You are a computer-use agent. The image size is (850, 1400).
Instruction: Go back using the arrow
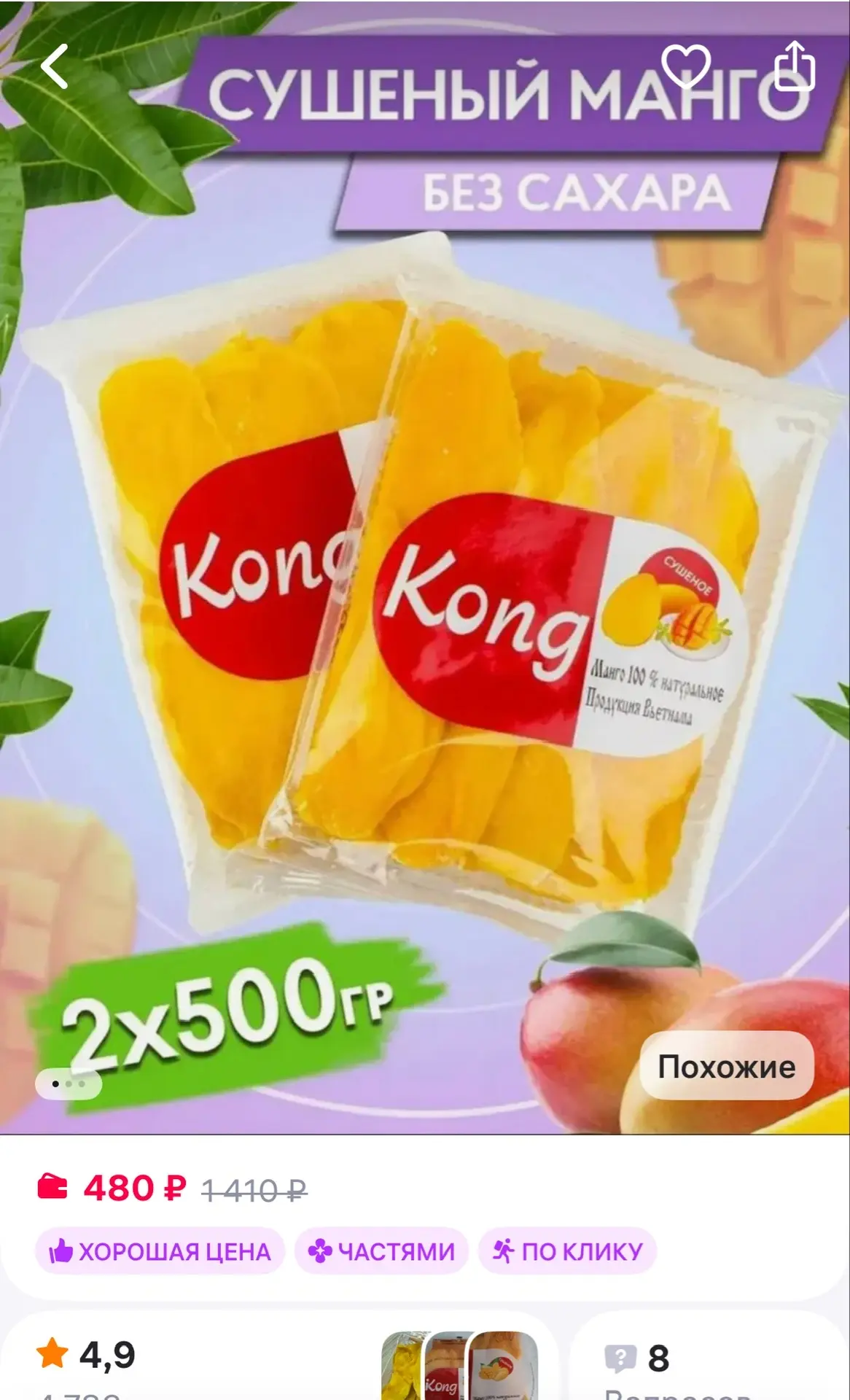55,66
